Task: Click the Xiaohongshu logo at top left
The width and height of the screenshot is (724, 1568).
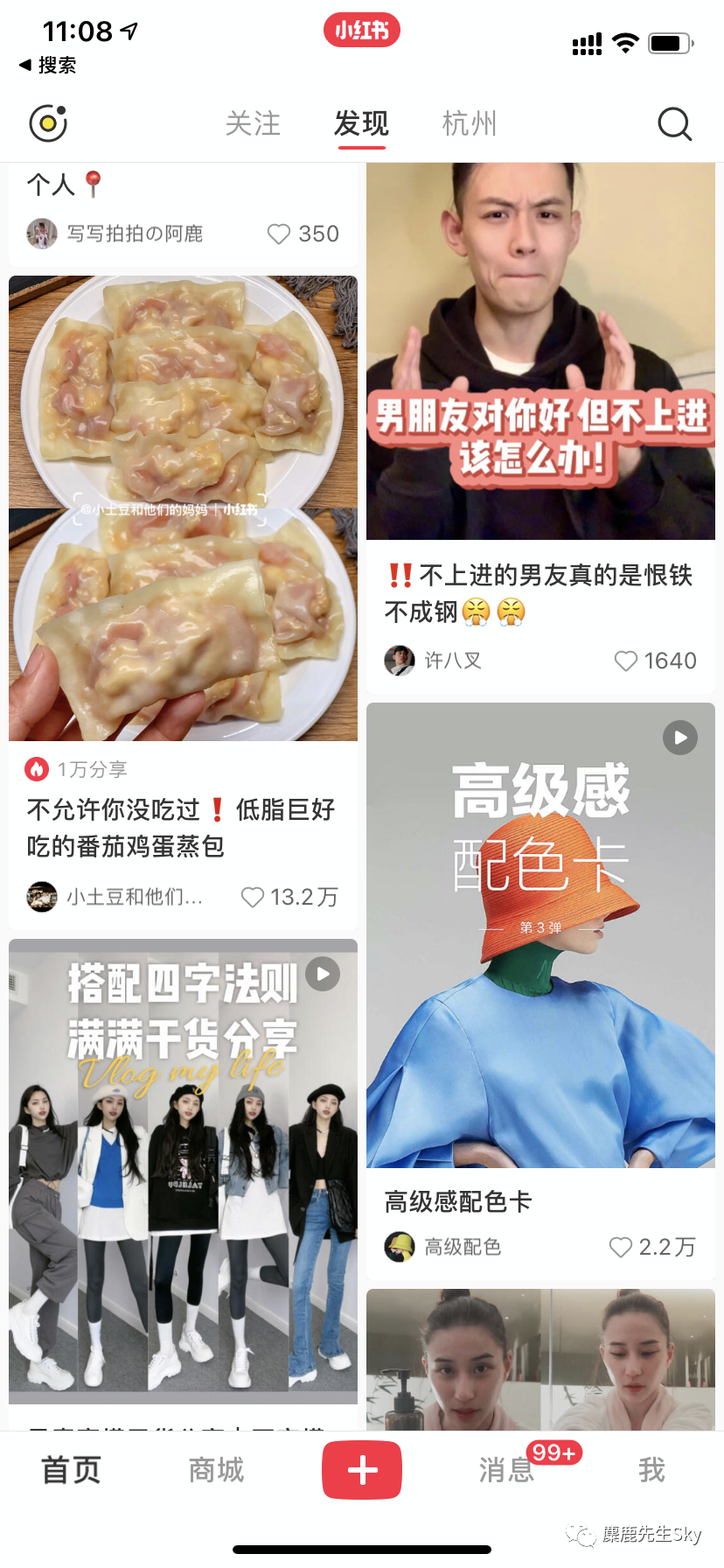Action: point(48,123)
